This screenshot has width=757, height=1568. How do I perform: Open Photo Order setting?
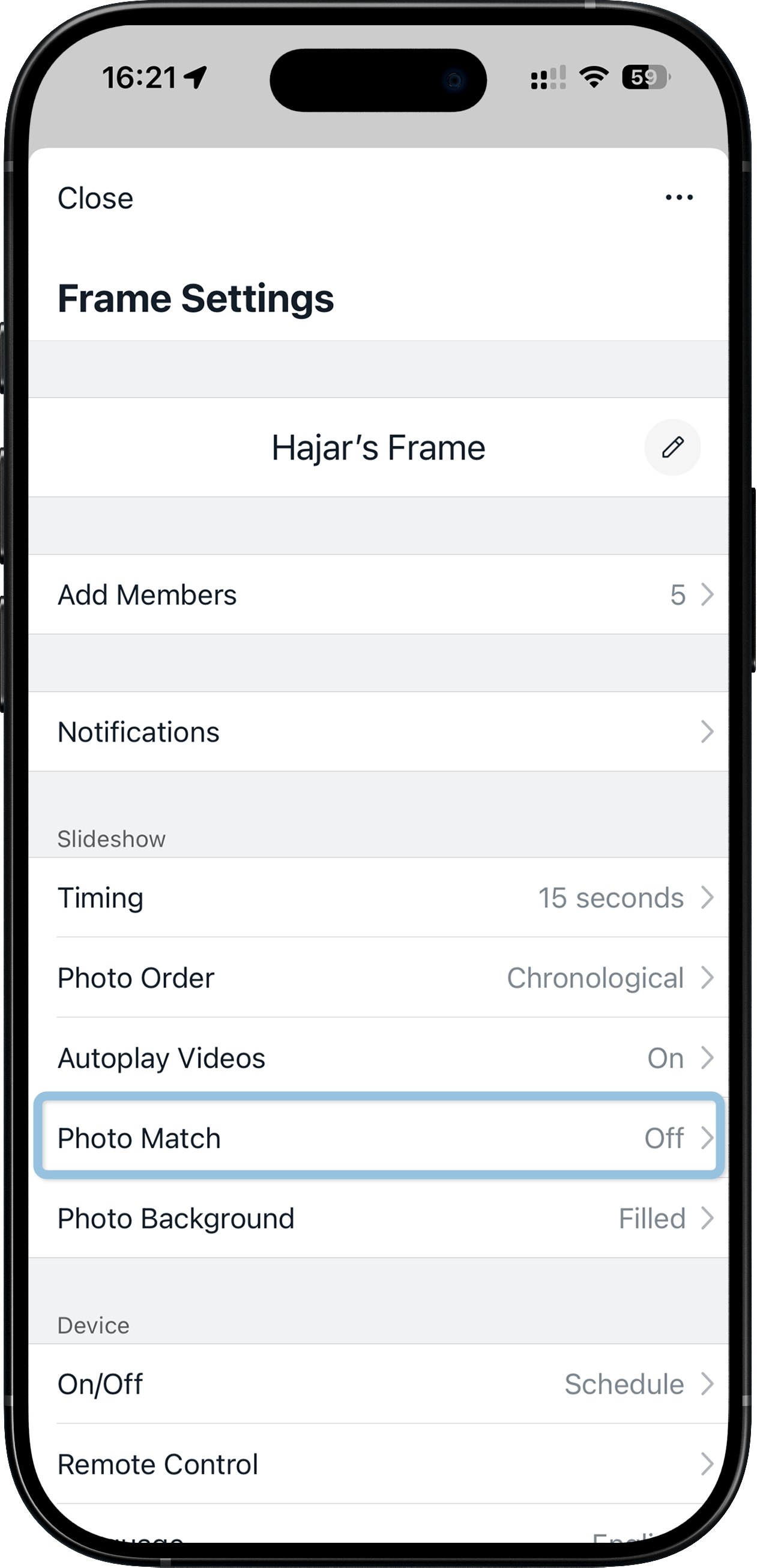coord(378,978)
